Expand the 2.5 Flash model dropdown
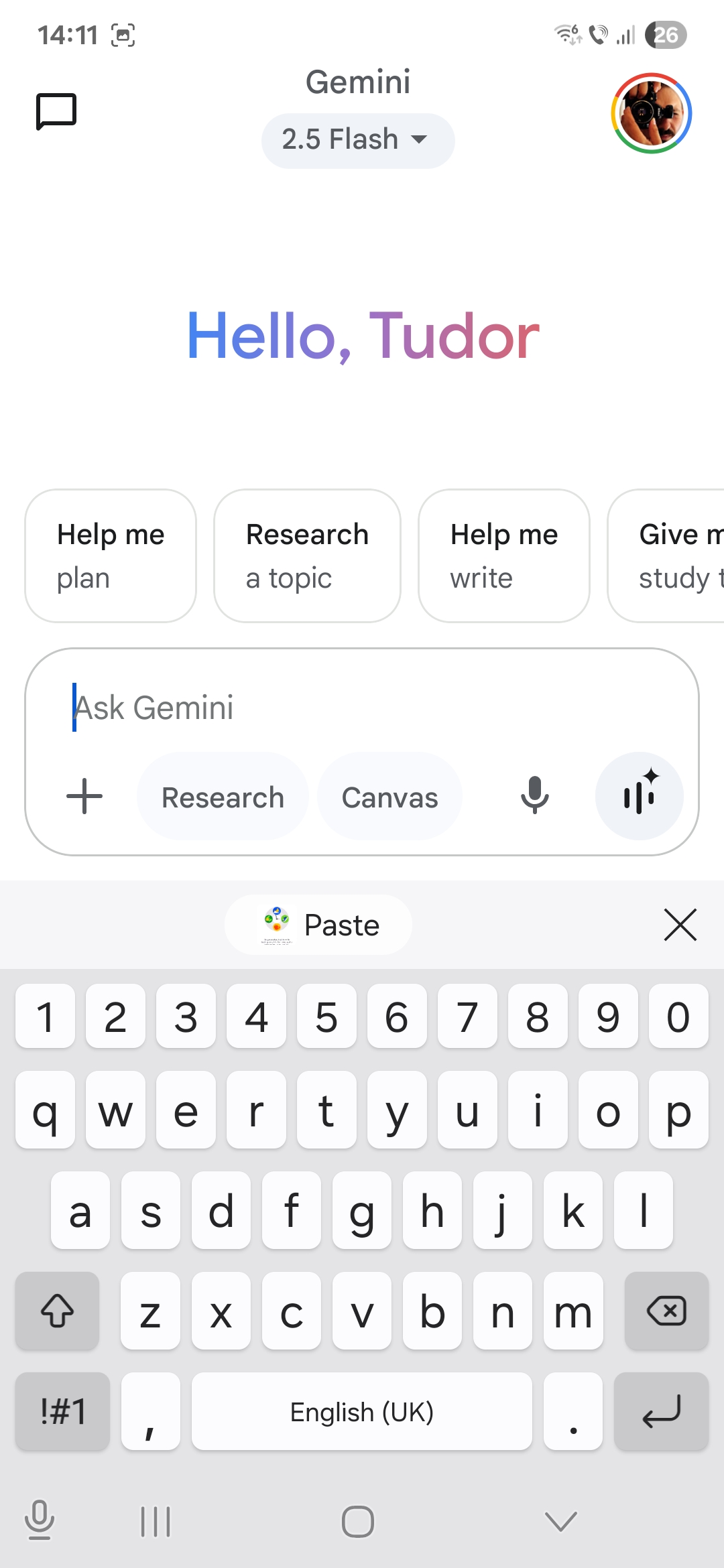Screen dimensions: 724x1568 coord(358,140)
